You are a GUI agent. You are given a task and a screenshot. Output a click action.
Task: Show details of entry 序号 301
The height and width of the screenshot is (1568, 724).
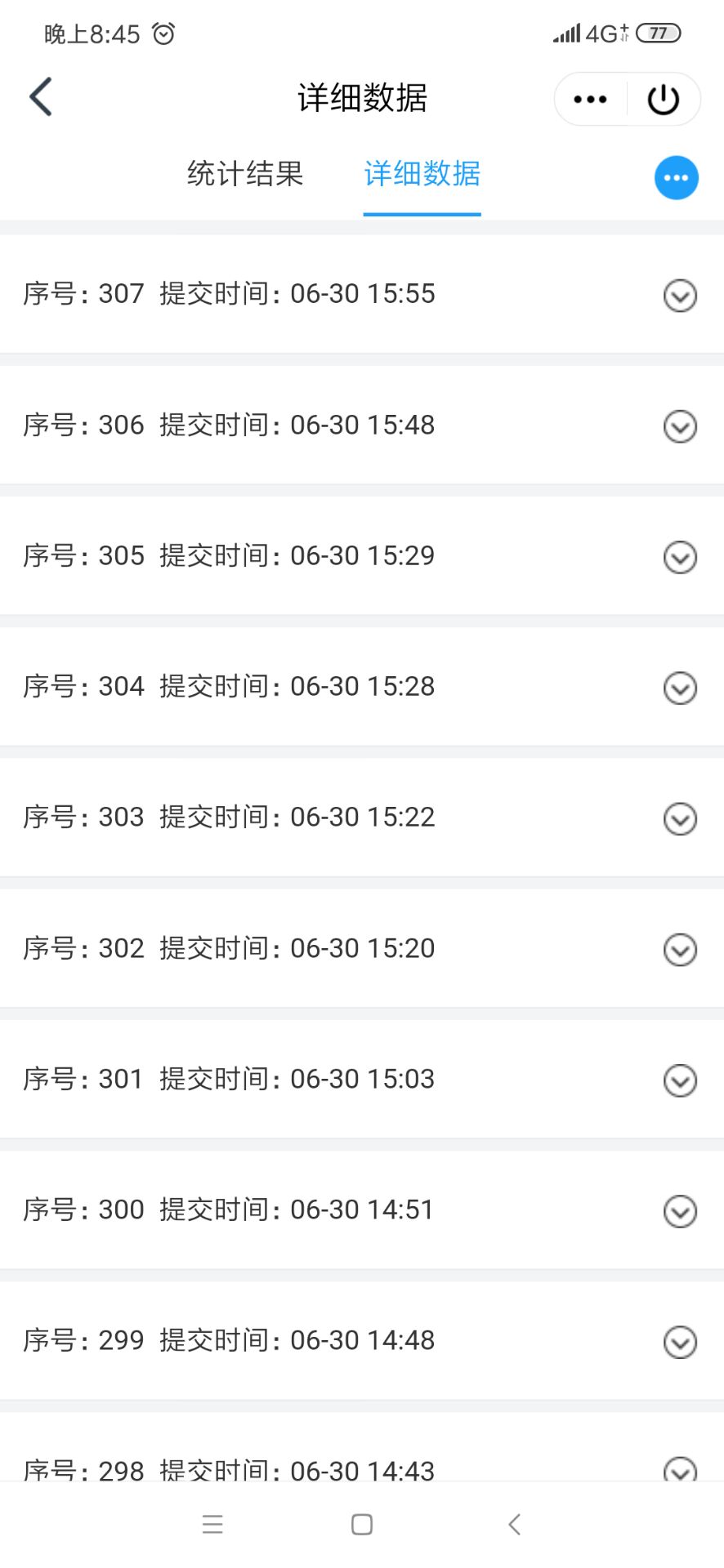pos(679,1080)
